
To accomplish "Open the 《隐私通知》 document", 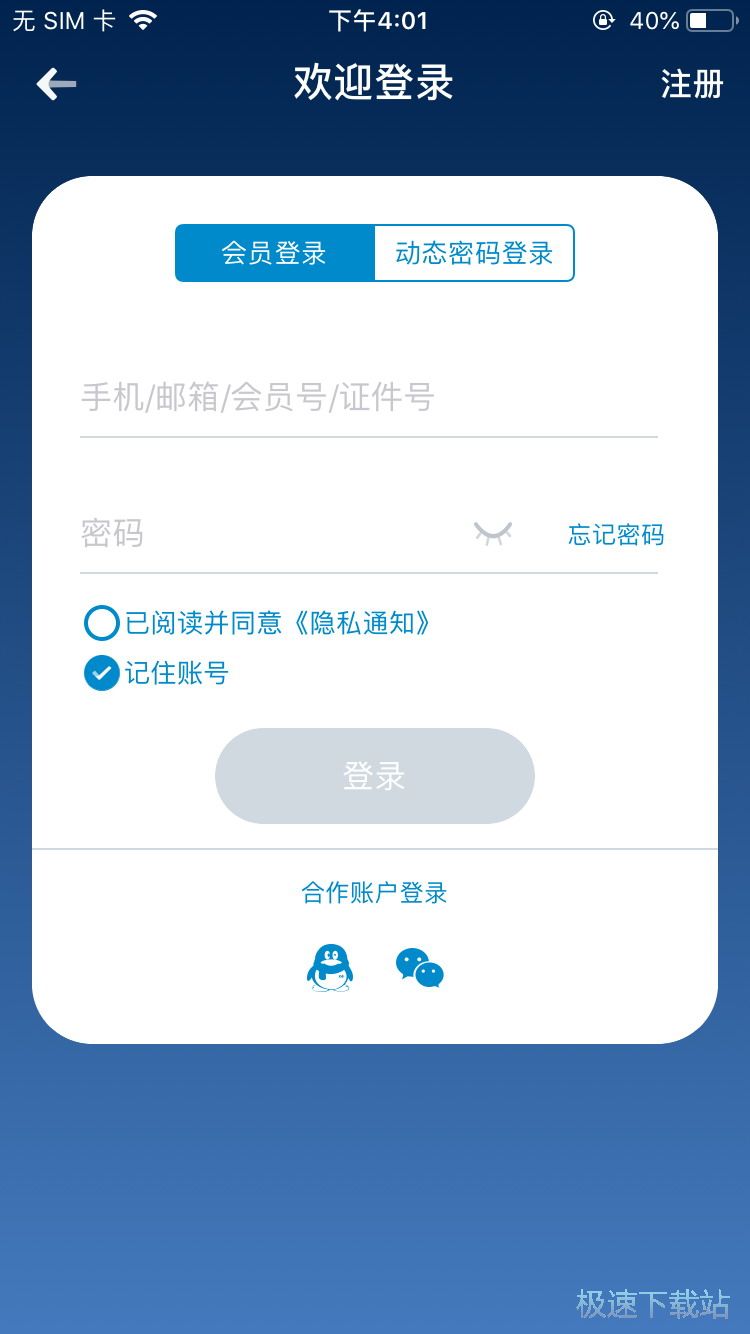I will pos(362,623).
